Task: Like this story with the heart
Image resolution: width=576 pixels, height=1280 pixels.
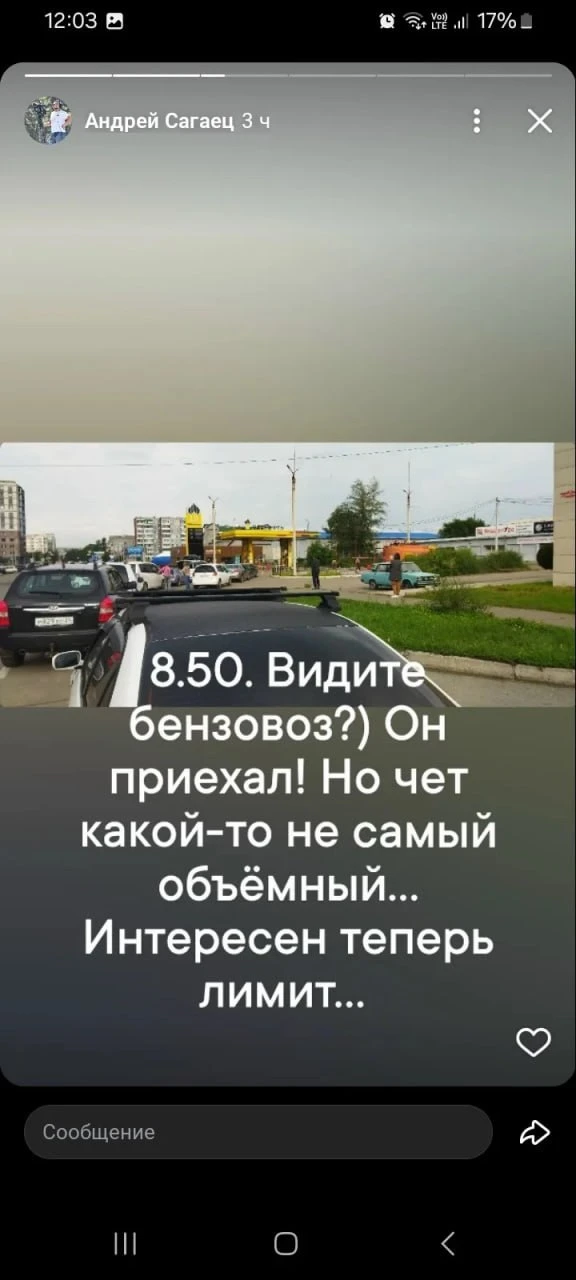Action: [533, 1042]
